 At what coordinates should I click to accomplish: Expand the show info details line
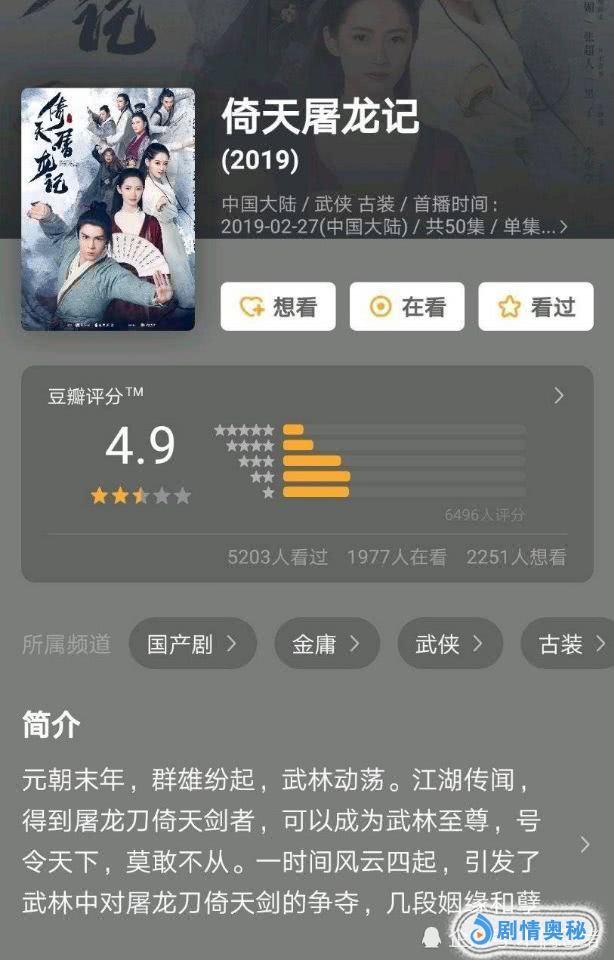coord(563,227)
